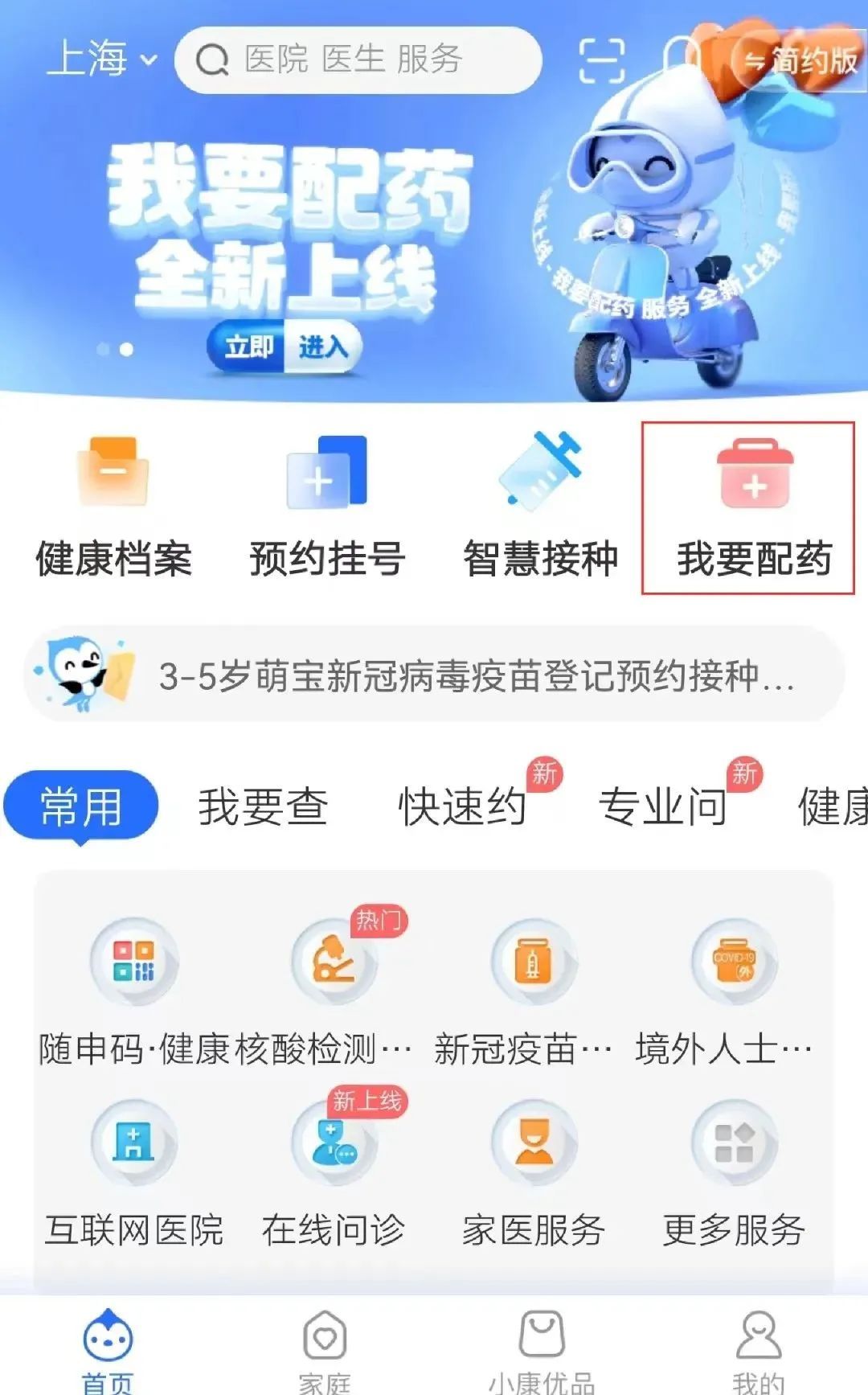The width and height of the screenshot is (868, 1395).
Task: Open 预约挂号
Action: coord(327,508)
